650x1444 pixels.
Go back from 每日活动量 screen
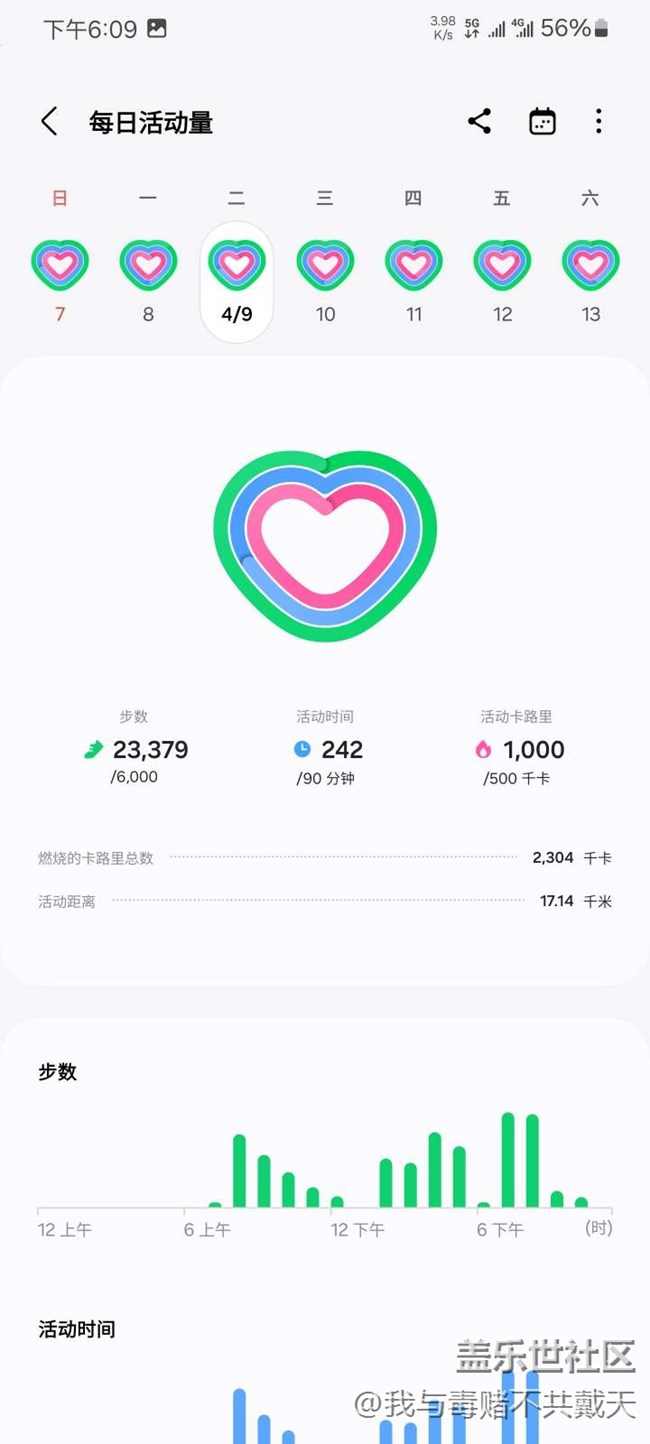pyautogui.click(x=49, y=122)
